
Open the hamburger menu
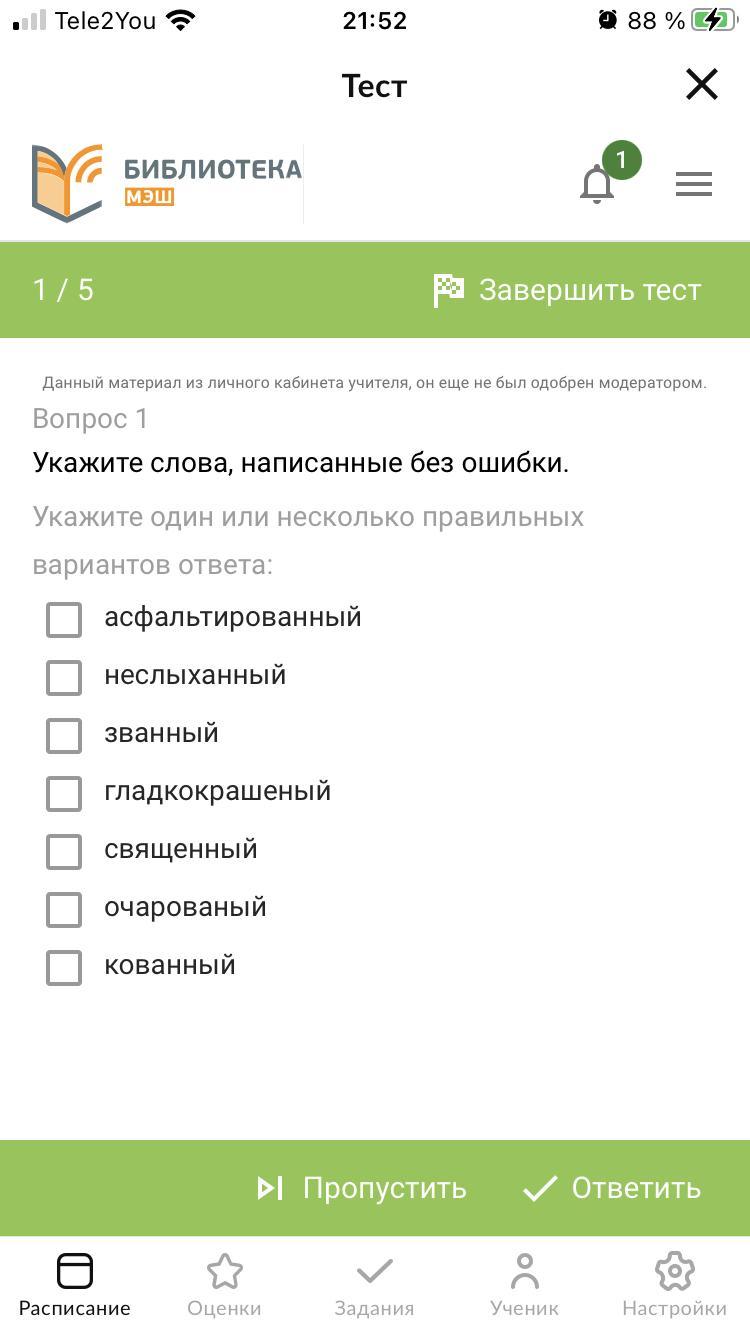pos(693,184)
